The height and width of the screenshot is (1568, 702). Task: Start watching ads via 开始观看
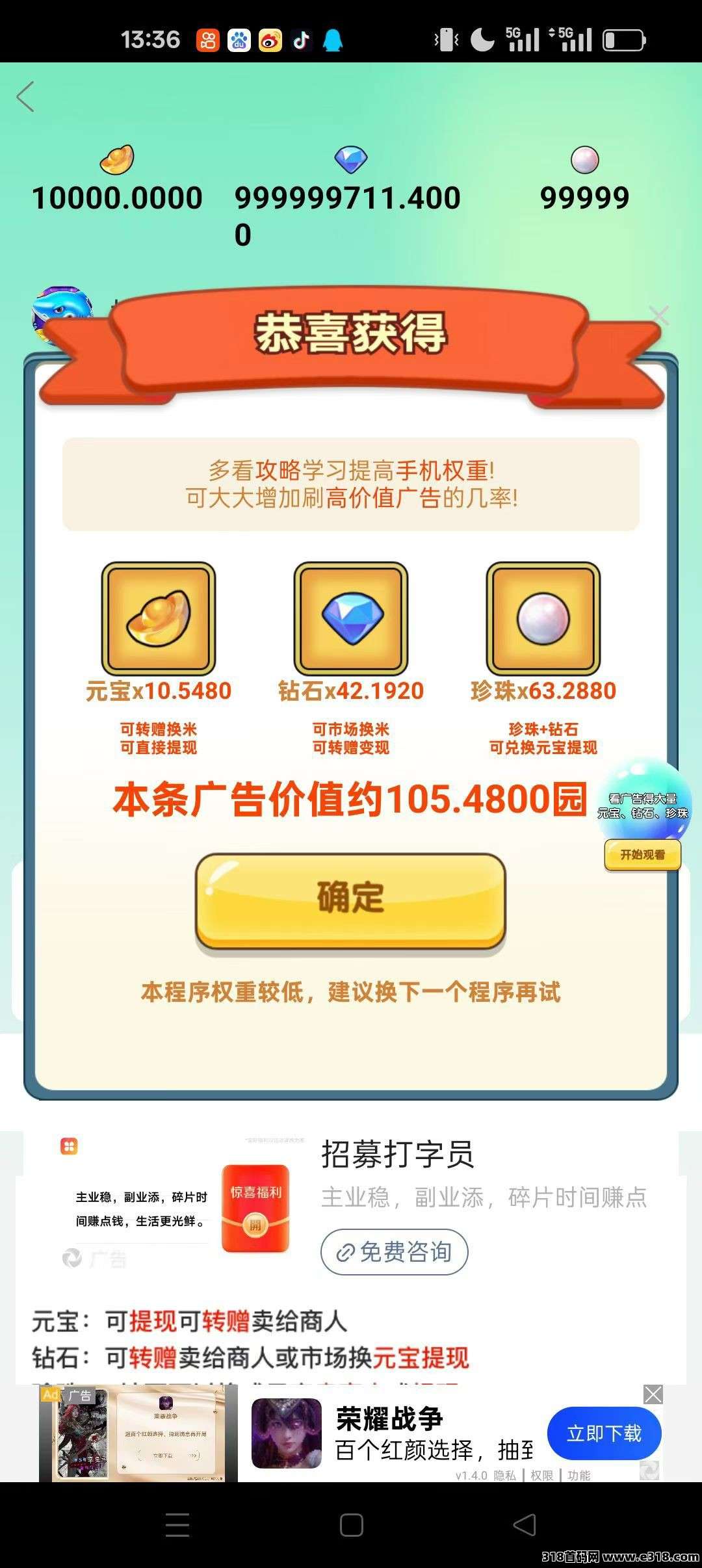tap(642, 855)
